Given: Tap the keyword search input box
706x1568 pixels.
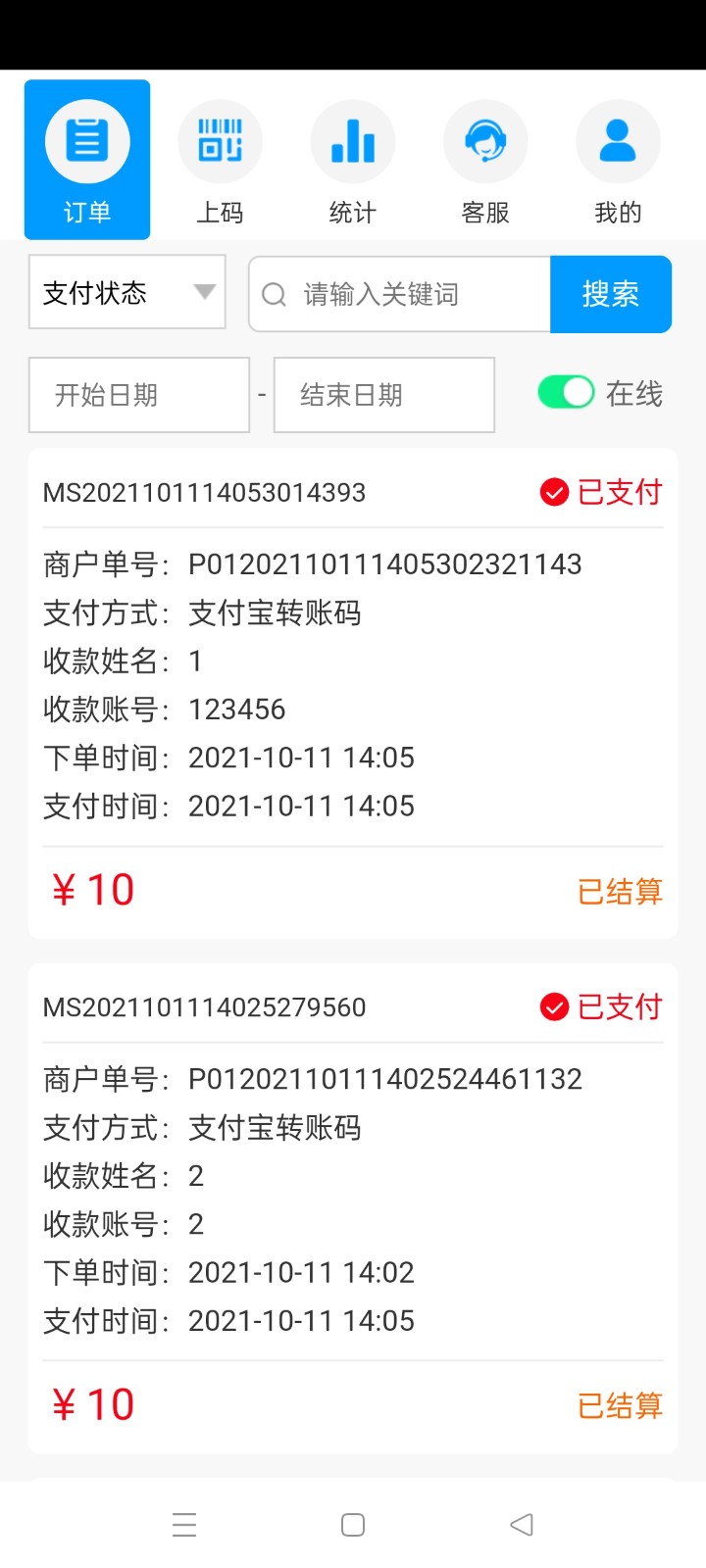Looking at the screenshot, I should [402, 294].
